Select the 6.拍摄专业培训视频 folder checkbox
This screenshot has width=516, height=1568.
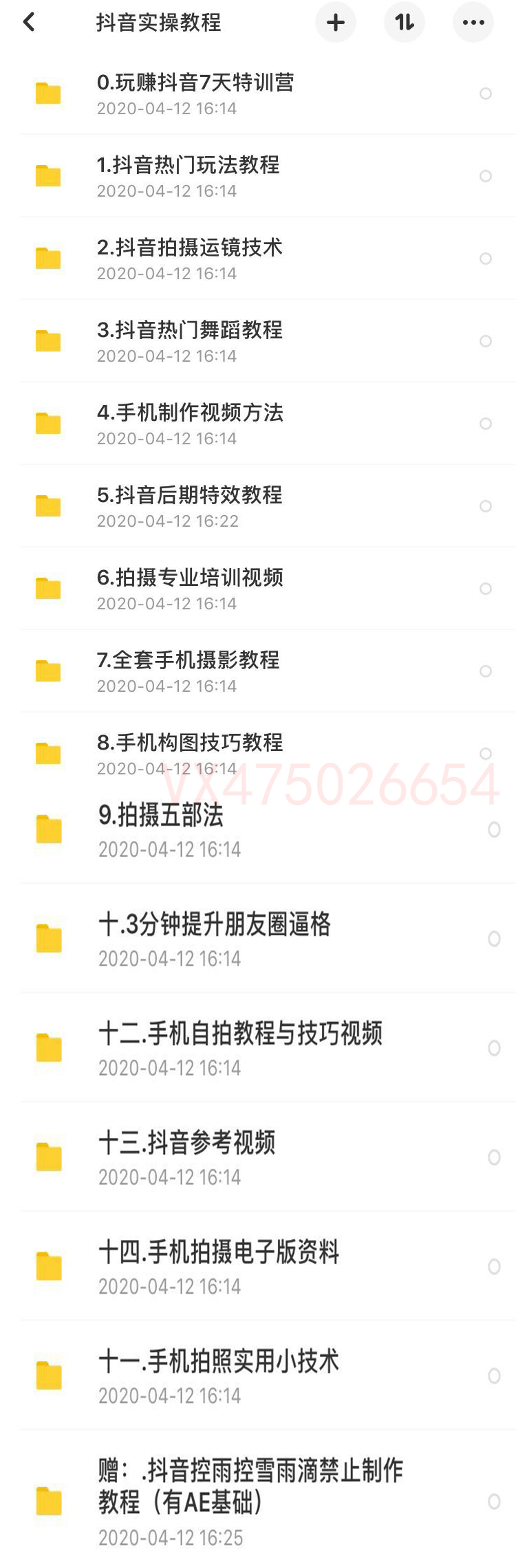coord(485,589)
